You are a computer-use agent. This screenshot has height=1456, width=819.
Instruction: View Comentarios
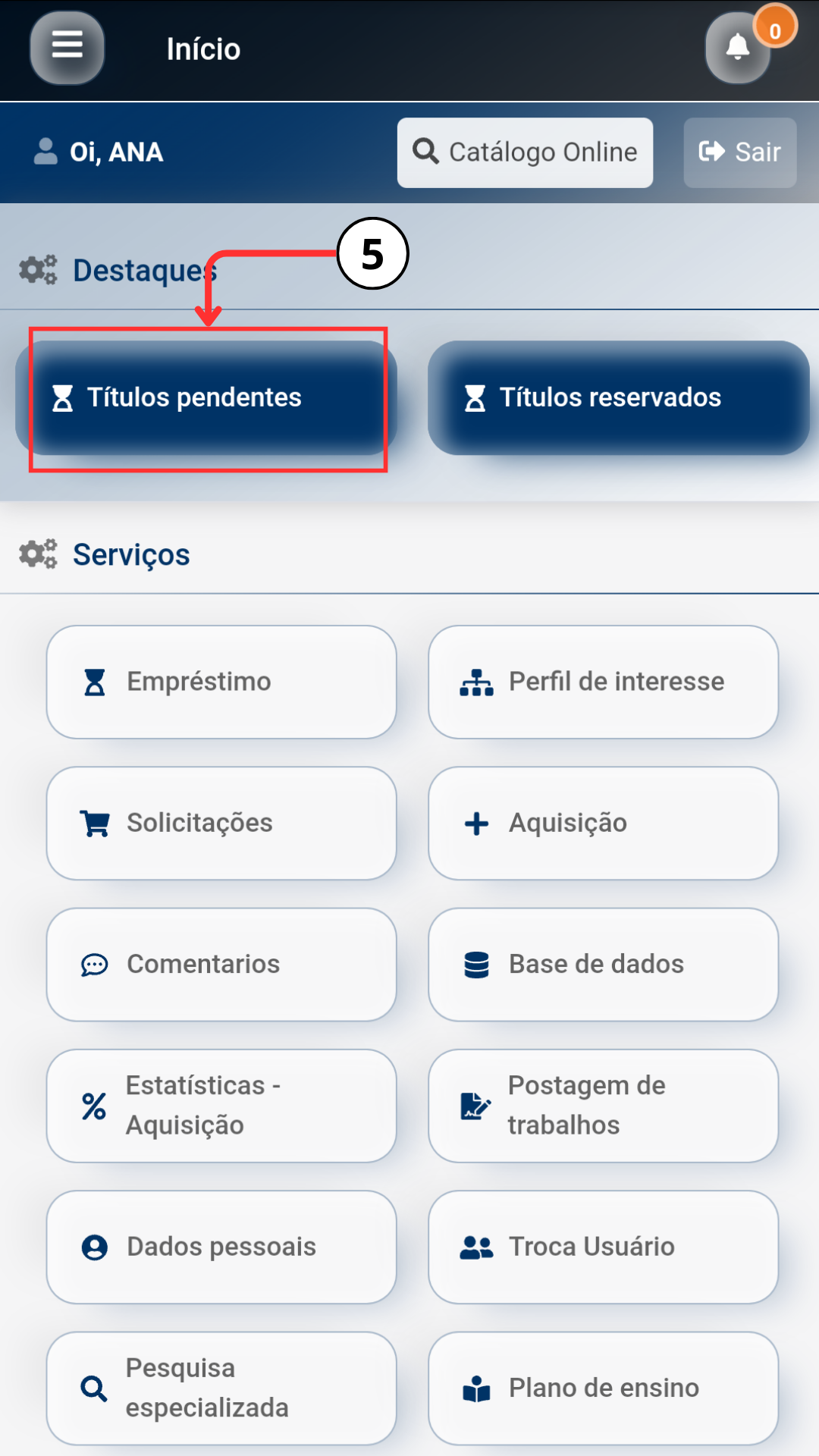tap(221, 964)
